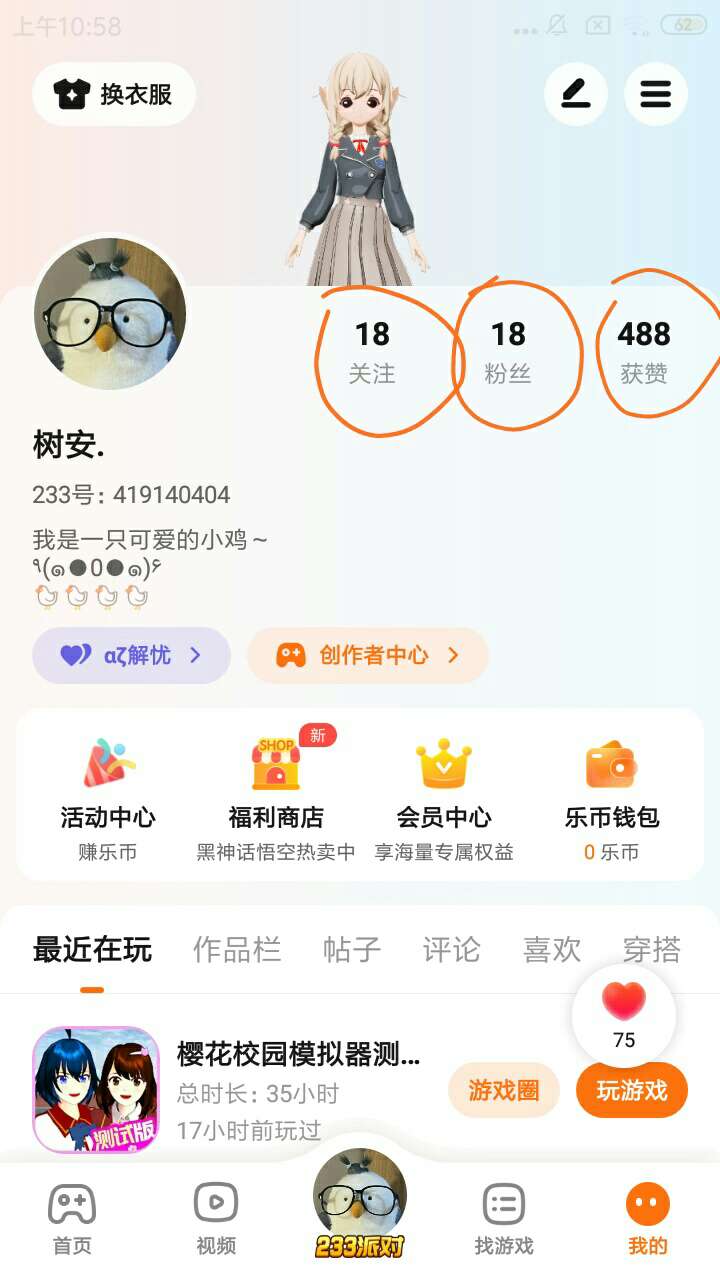Go to 创作者中心
The width and height of the screenshot is (720, 1280).
click(368, 655)
